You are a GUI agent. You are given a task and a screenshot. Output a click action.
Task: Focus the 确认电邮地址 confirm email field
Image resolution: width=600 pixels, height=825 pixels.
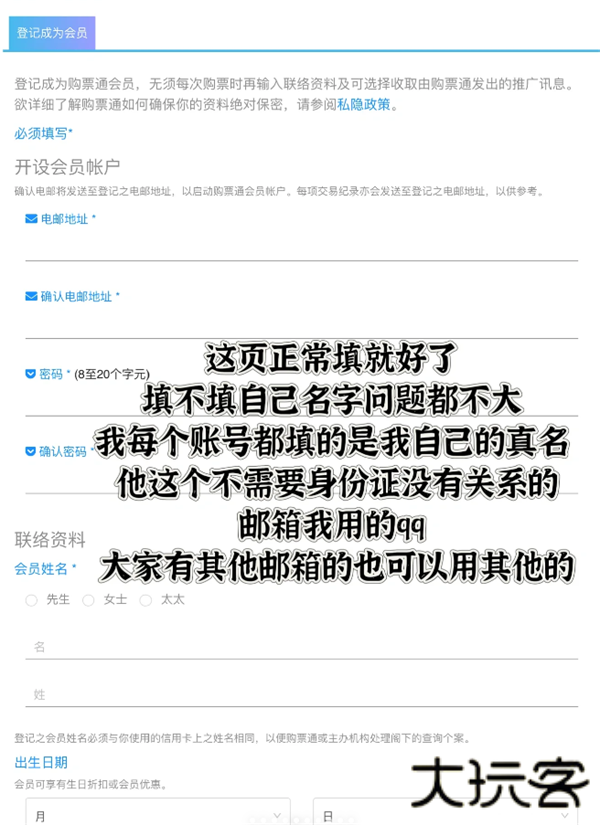(300, 322)
